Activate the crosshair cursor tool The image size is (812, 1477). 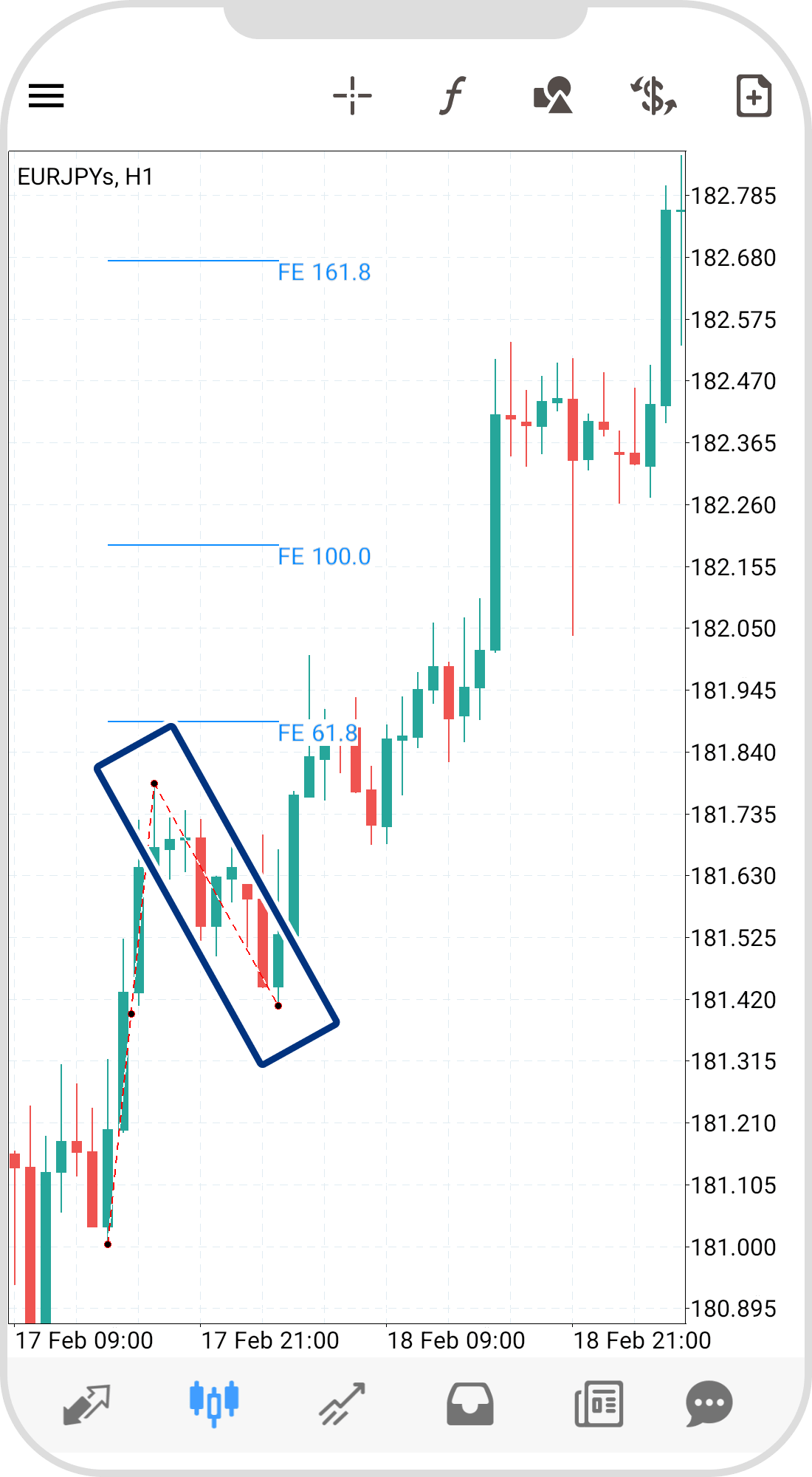point(352,96)
